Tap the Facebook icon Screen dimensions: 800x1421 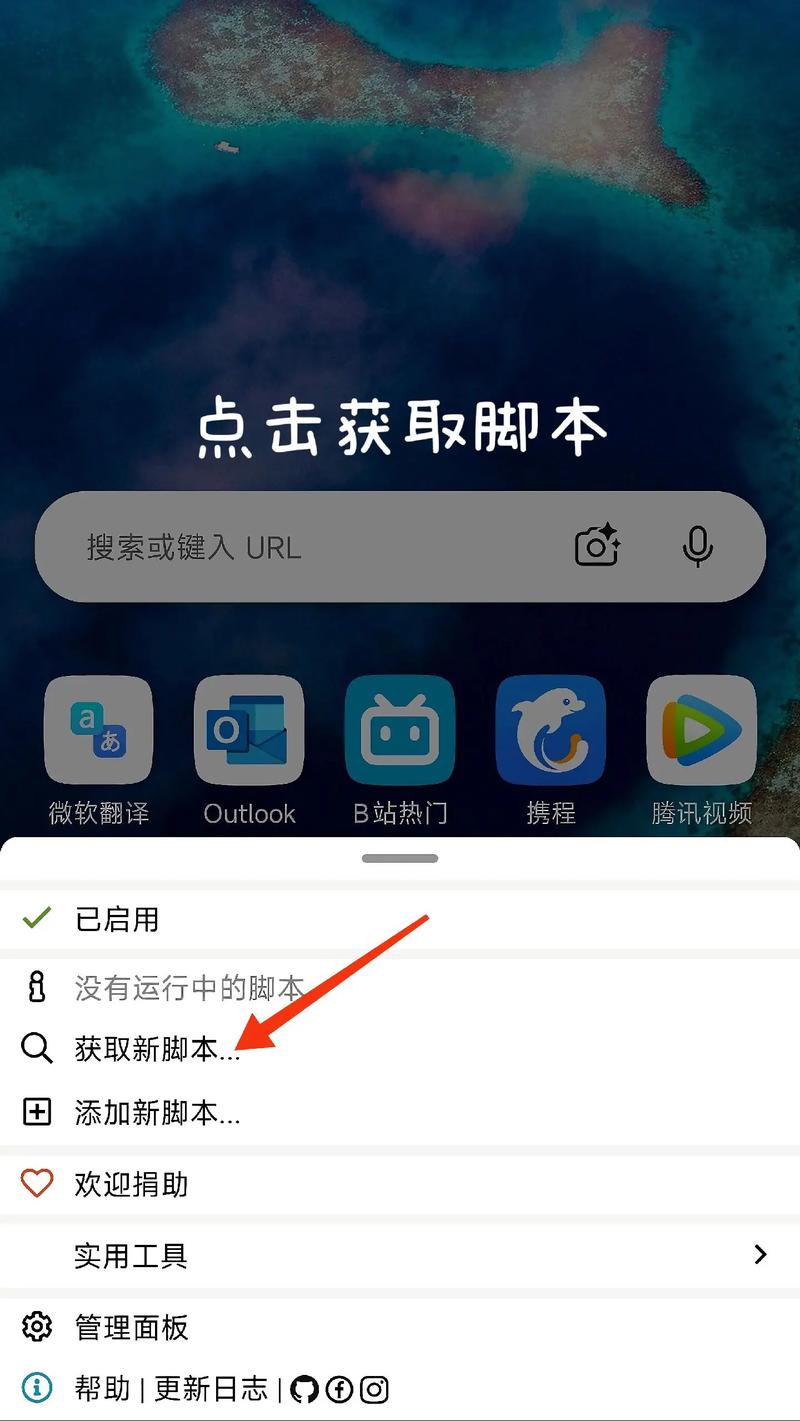pyautogui.click(x=340, y=1389)
